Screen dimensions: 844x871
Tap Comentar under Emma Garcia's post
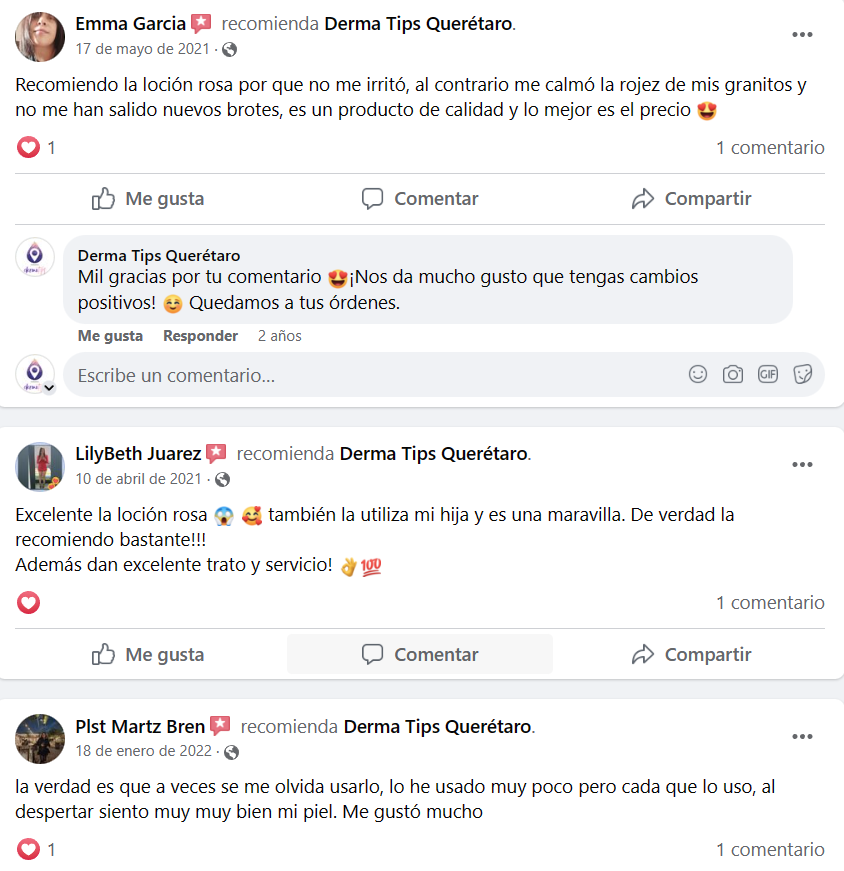420,199
